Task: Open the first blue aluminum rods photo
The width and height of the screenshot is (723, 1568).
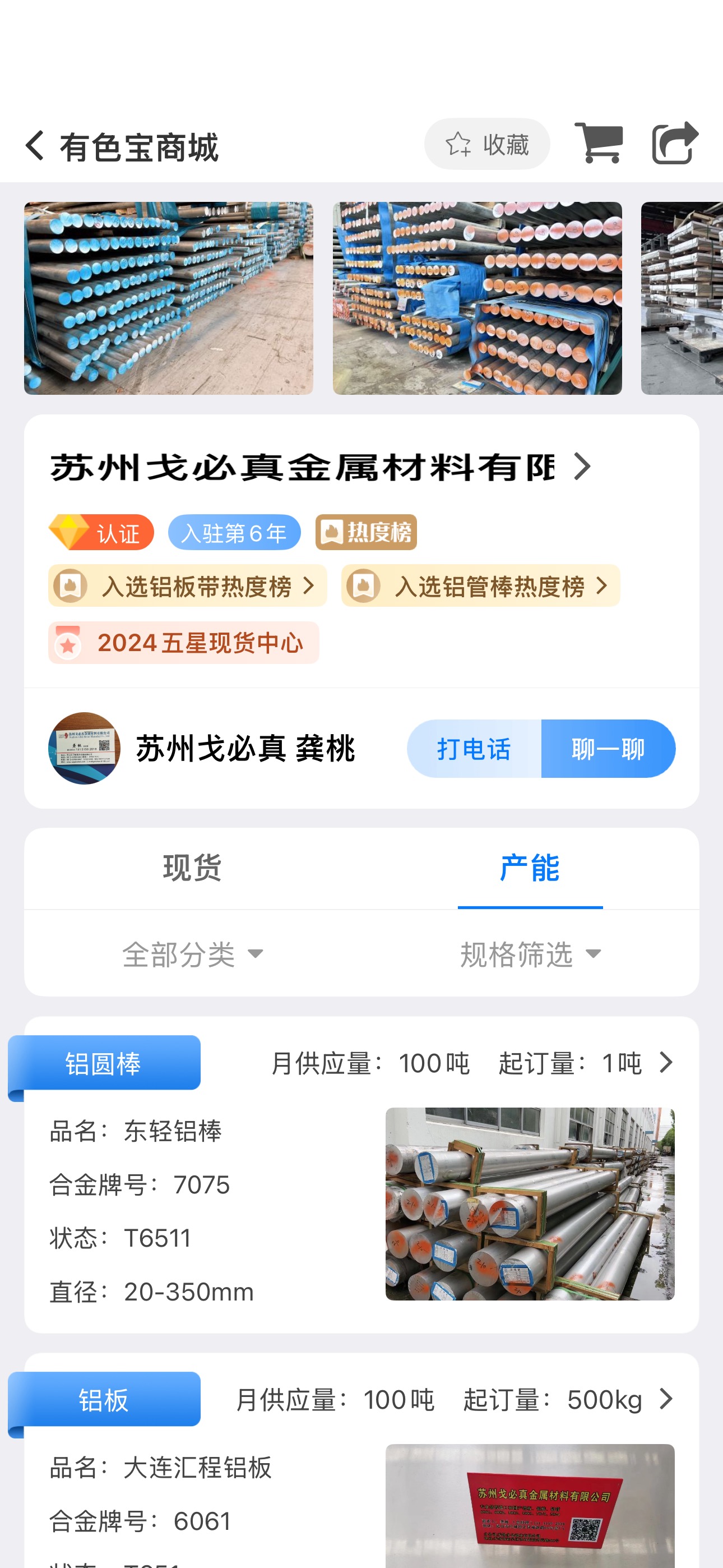Action: tap(169, 298)
